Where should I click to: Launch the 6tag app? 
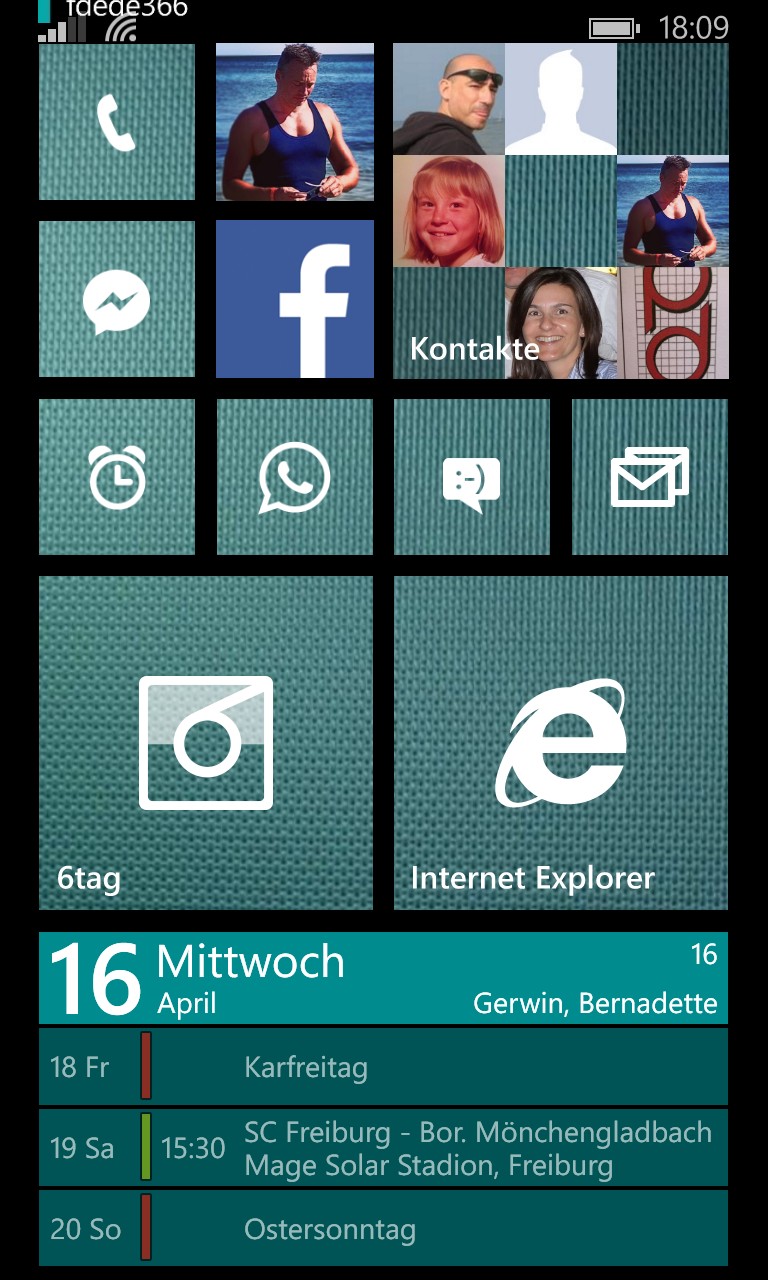pos(206,743)
